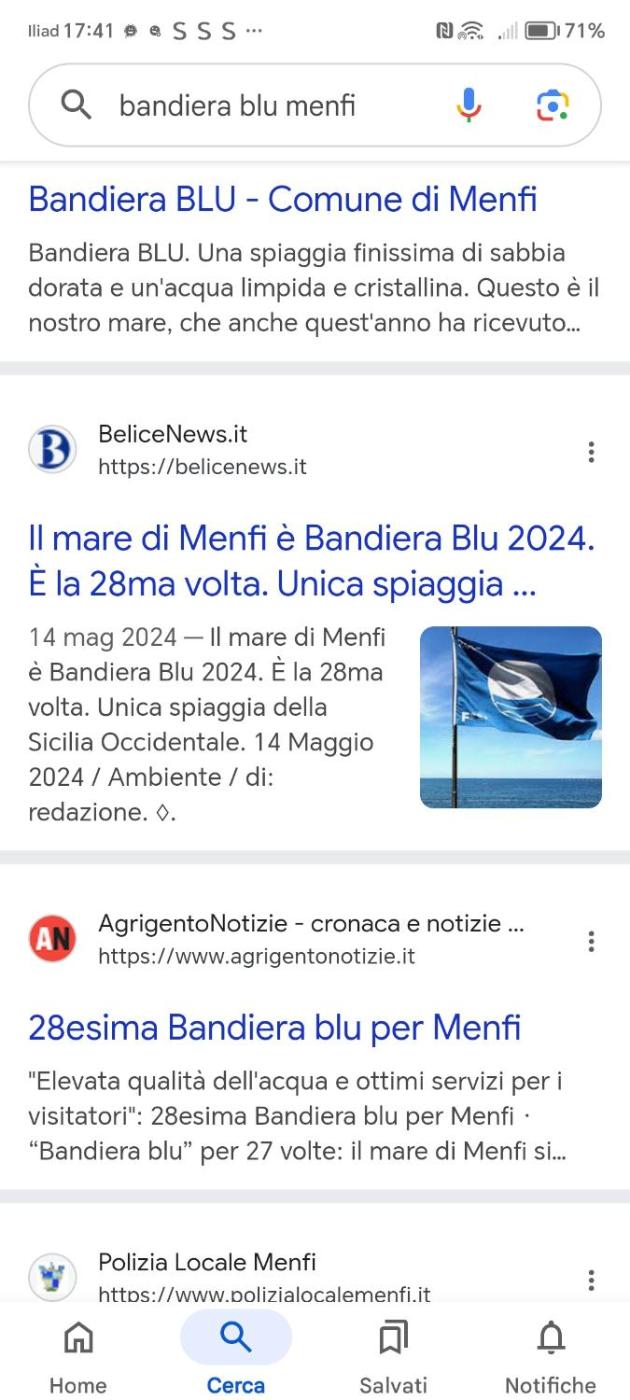Start voice search with the microphone
The height and width of the screenshot is (1400, 630).
(469, 105)
